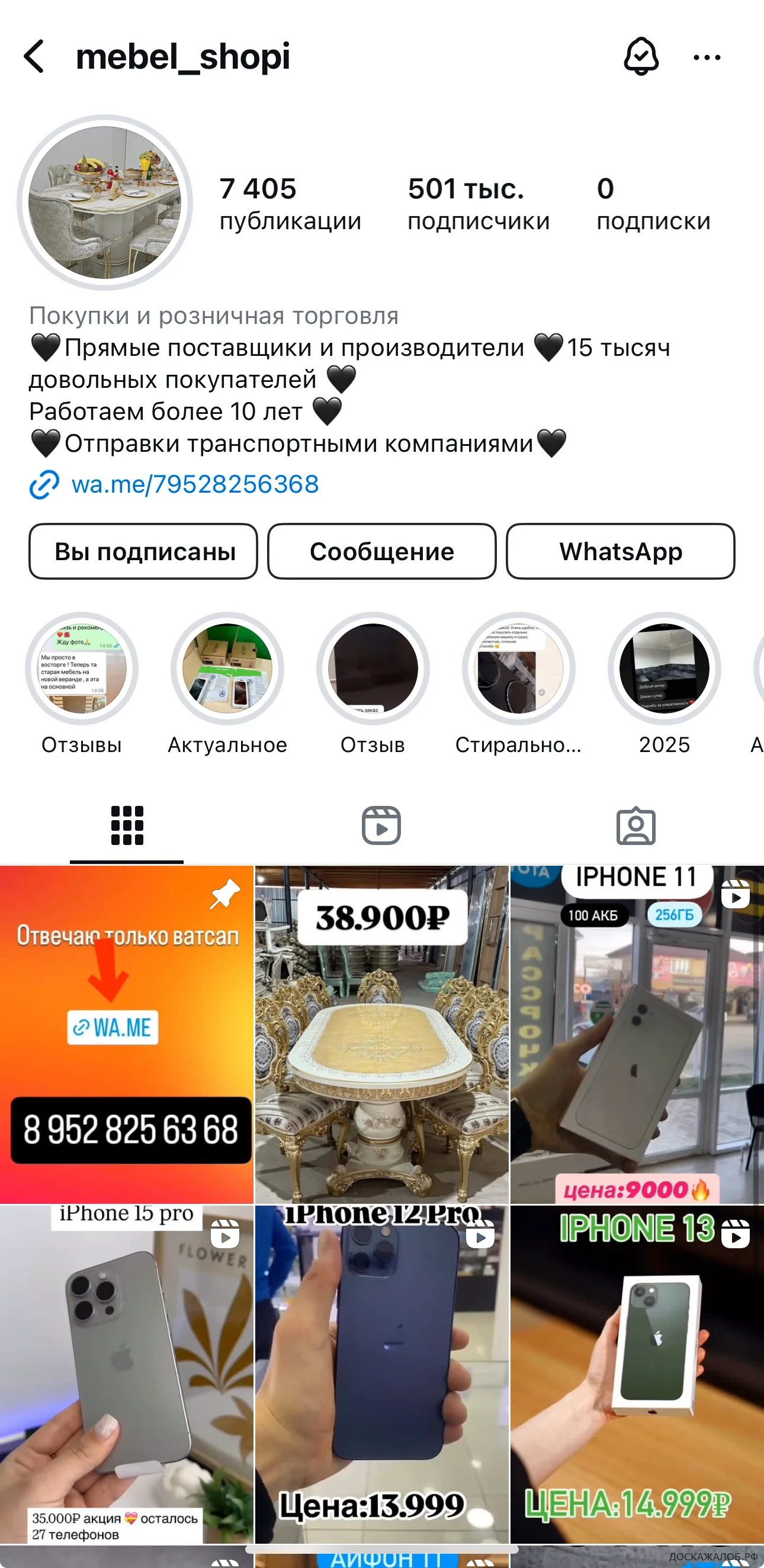The image size is (764, 1568).
Task: Open the Отзывы story highlight
Action: (82, 669)
